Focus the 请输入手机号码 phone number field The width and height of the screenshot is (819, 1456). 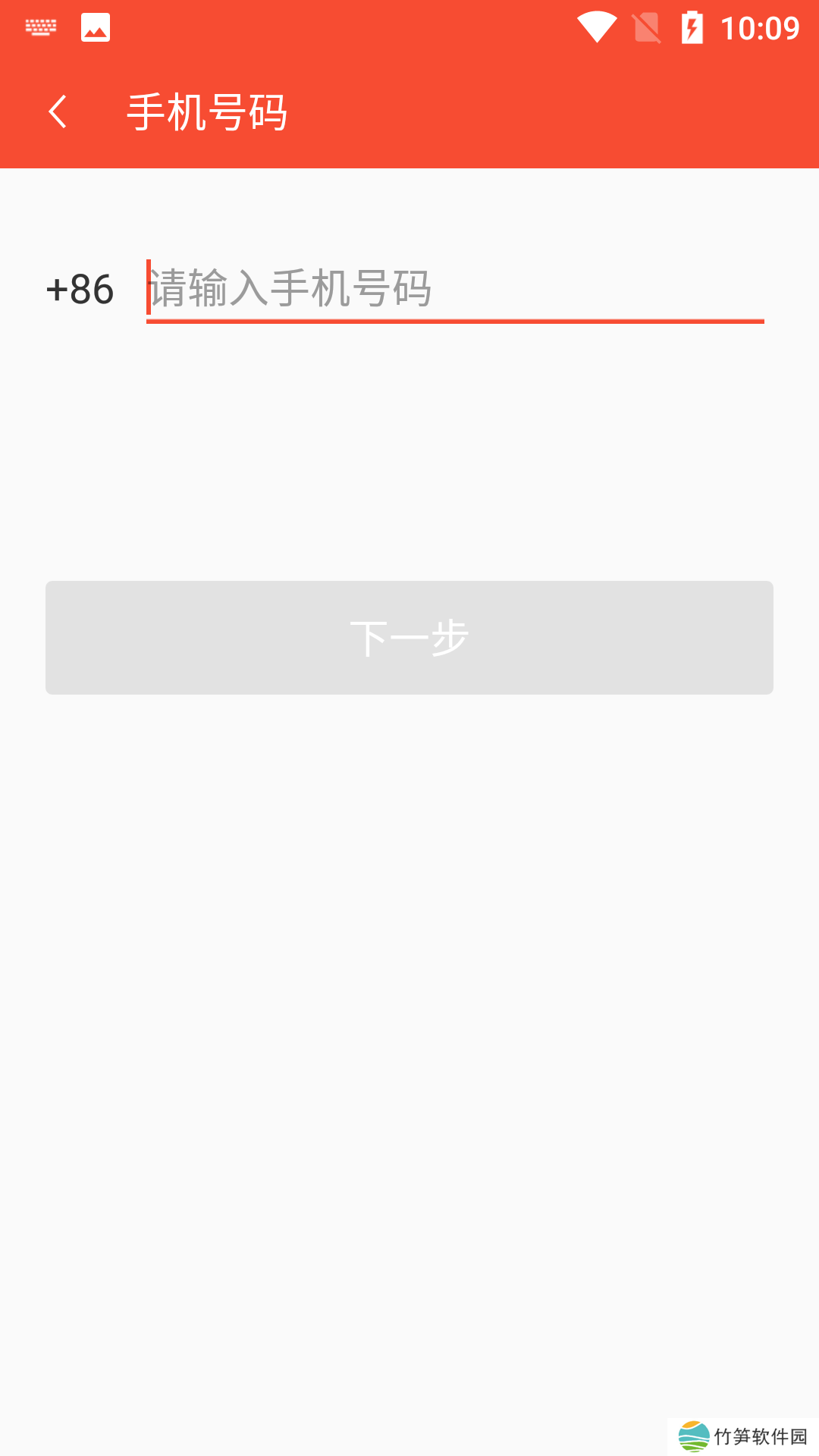pos(453,289)
